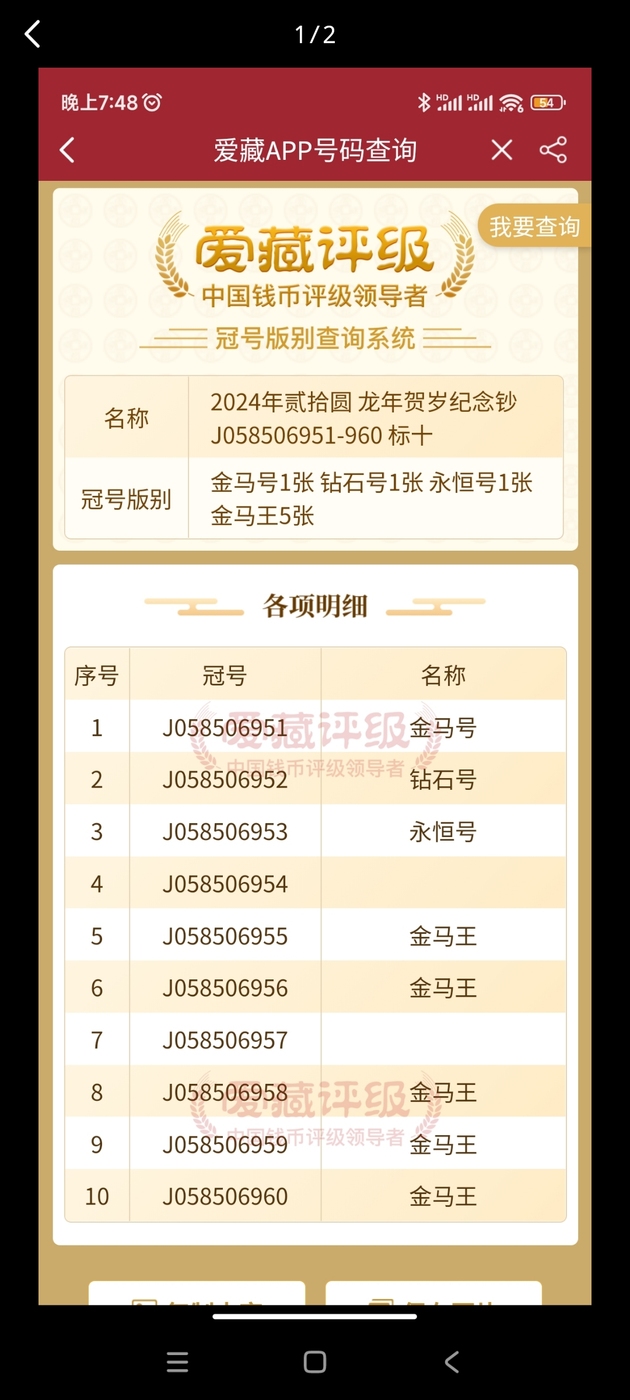The height and width of the screenshot is (1400, 630).
Task: Go to the home screen via the navigation bar
Action: tap(315, 1362)
